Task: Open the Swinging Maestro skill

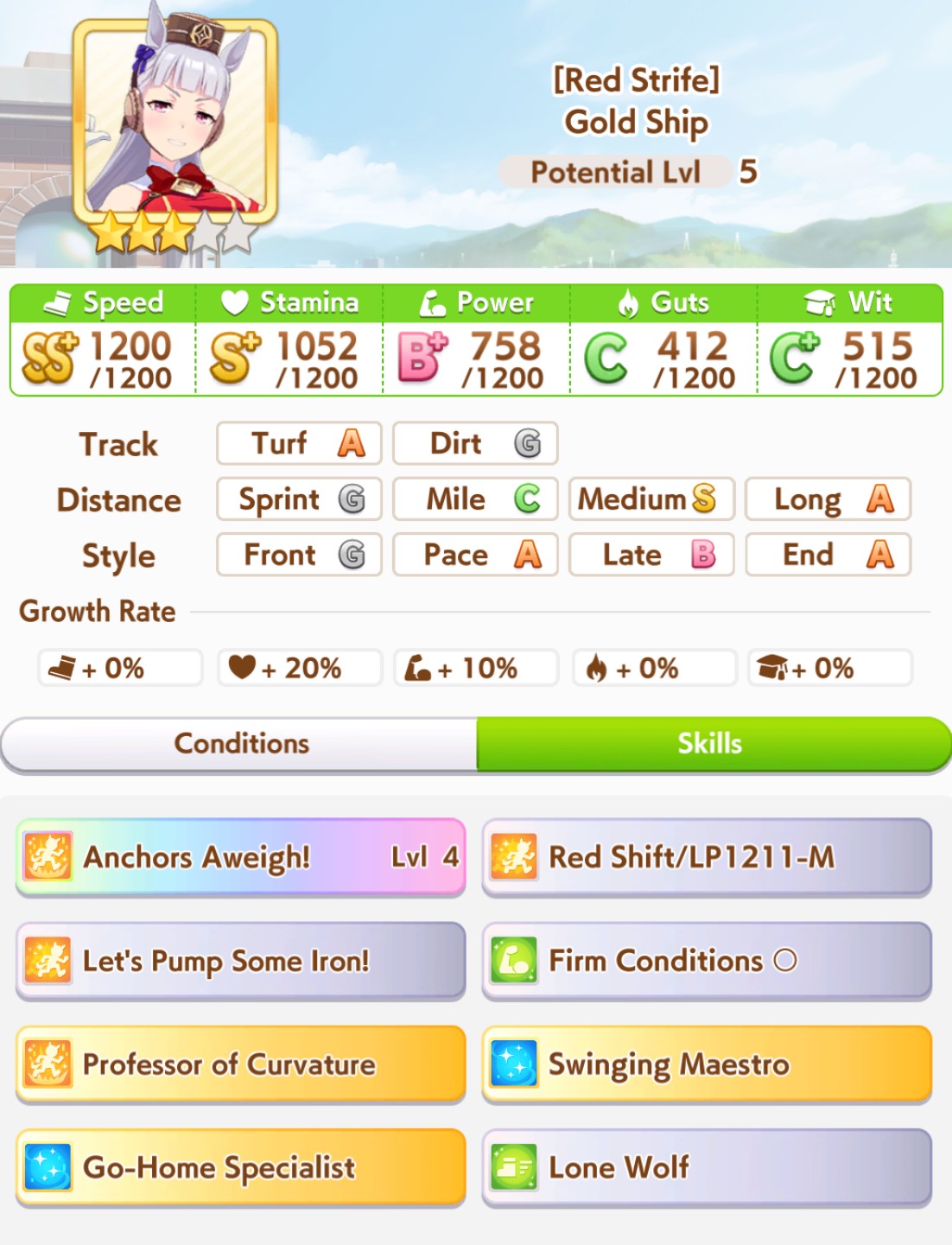Action: (x=707, y=1064)
